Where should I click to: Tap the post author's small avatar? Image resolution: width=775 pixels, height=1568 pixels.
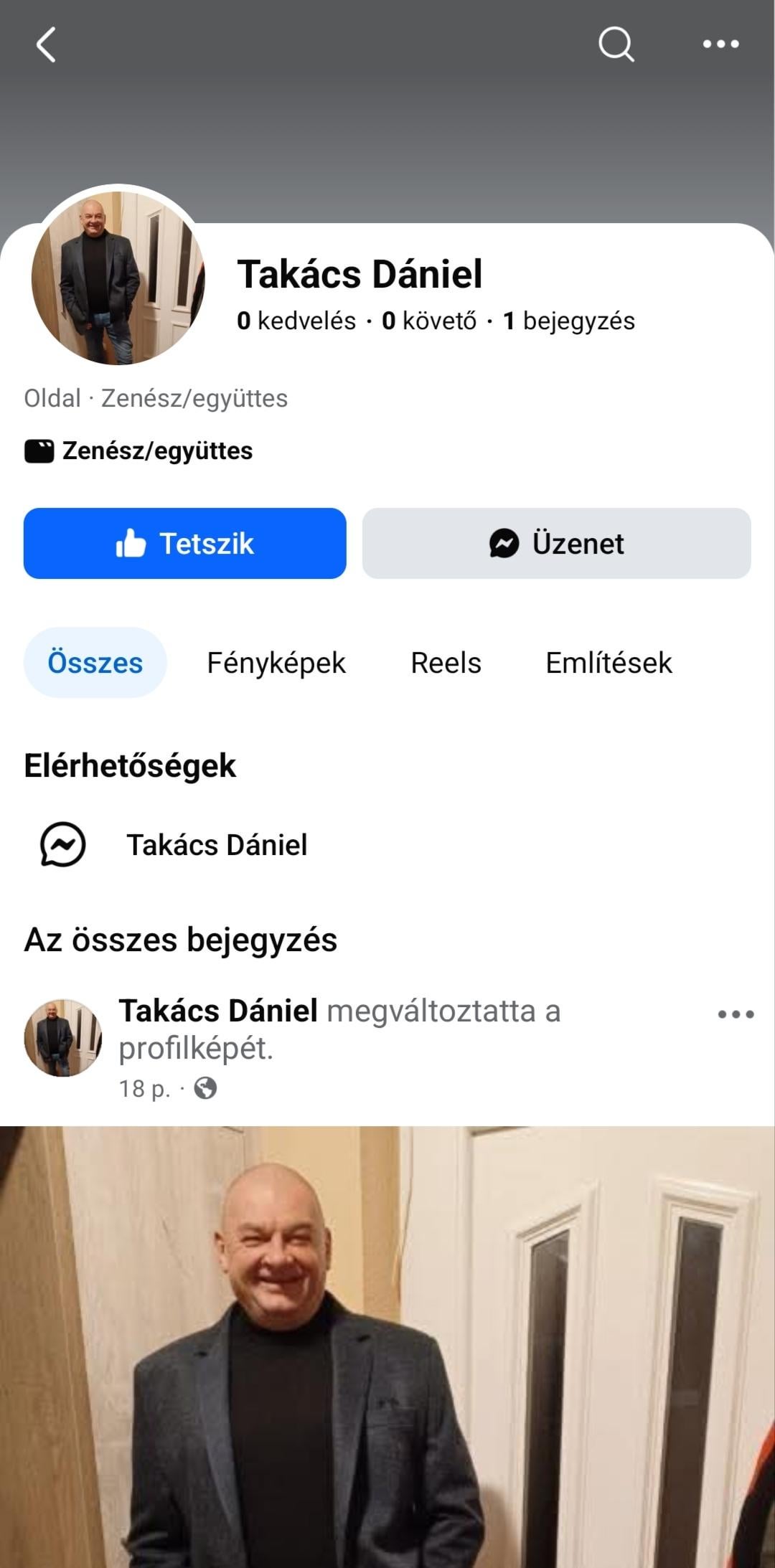(x=63, y=1037)
